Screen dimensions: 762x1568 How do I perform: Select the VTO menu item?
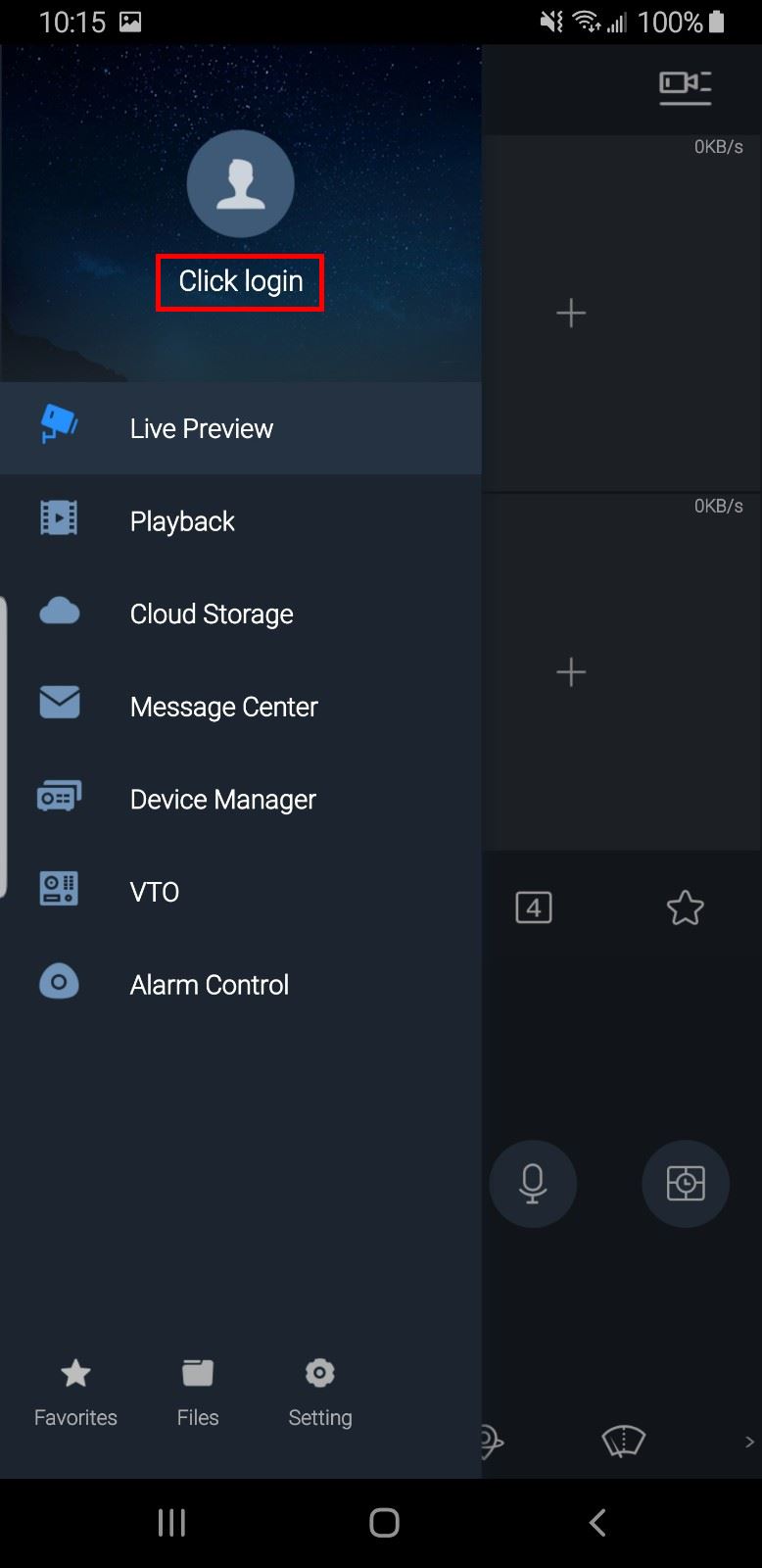point(154,892)
